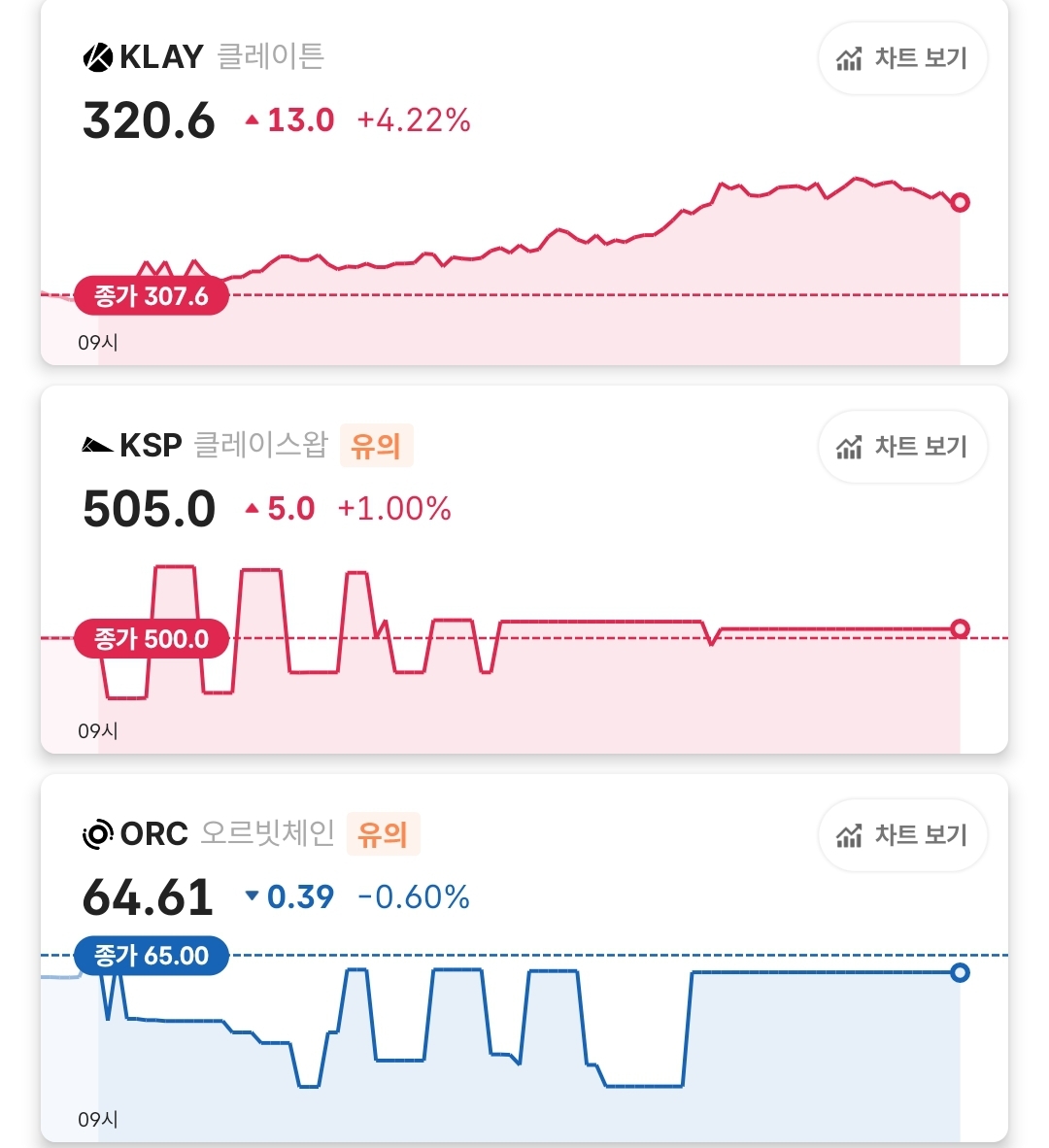
Task: View the ORC chart via 차트 보기
Action: [902, 835]
